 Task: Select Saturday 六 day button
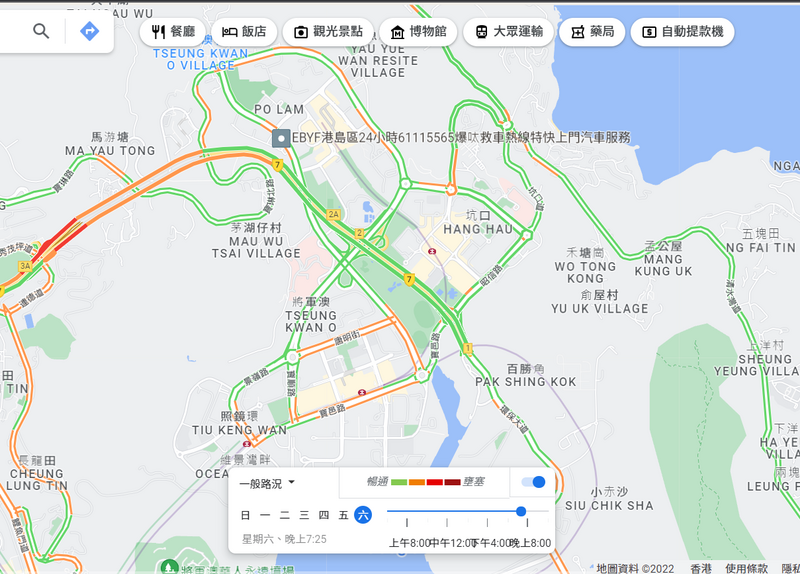pos(363,515)
